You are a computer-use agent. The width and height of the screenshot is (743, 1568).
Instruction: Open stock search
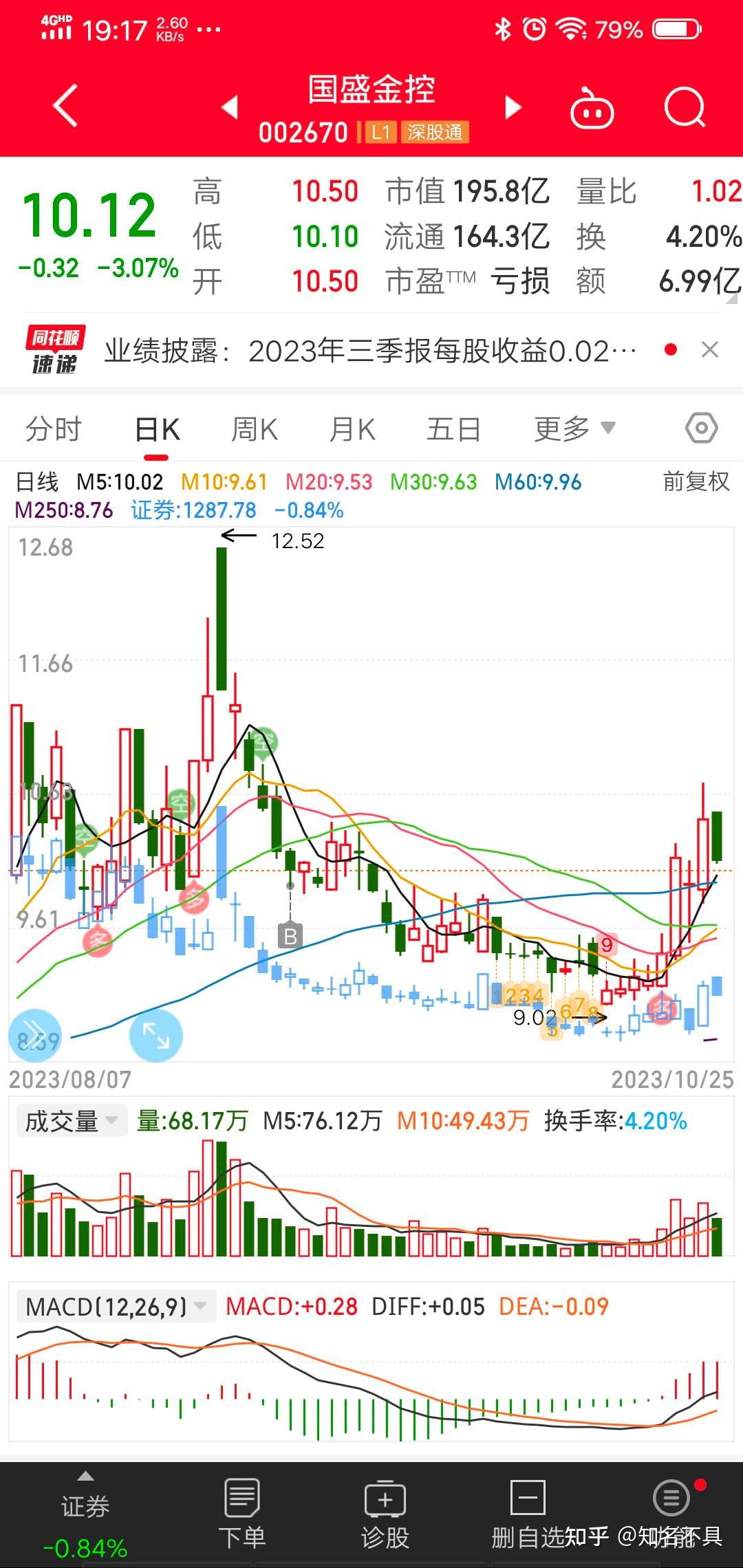685,107
